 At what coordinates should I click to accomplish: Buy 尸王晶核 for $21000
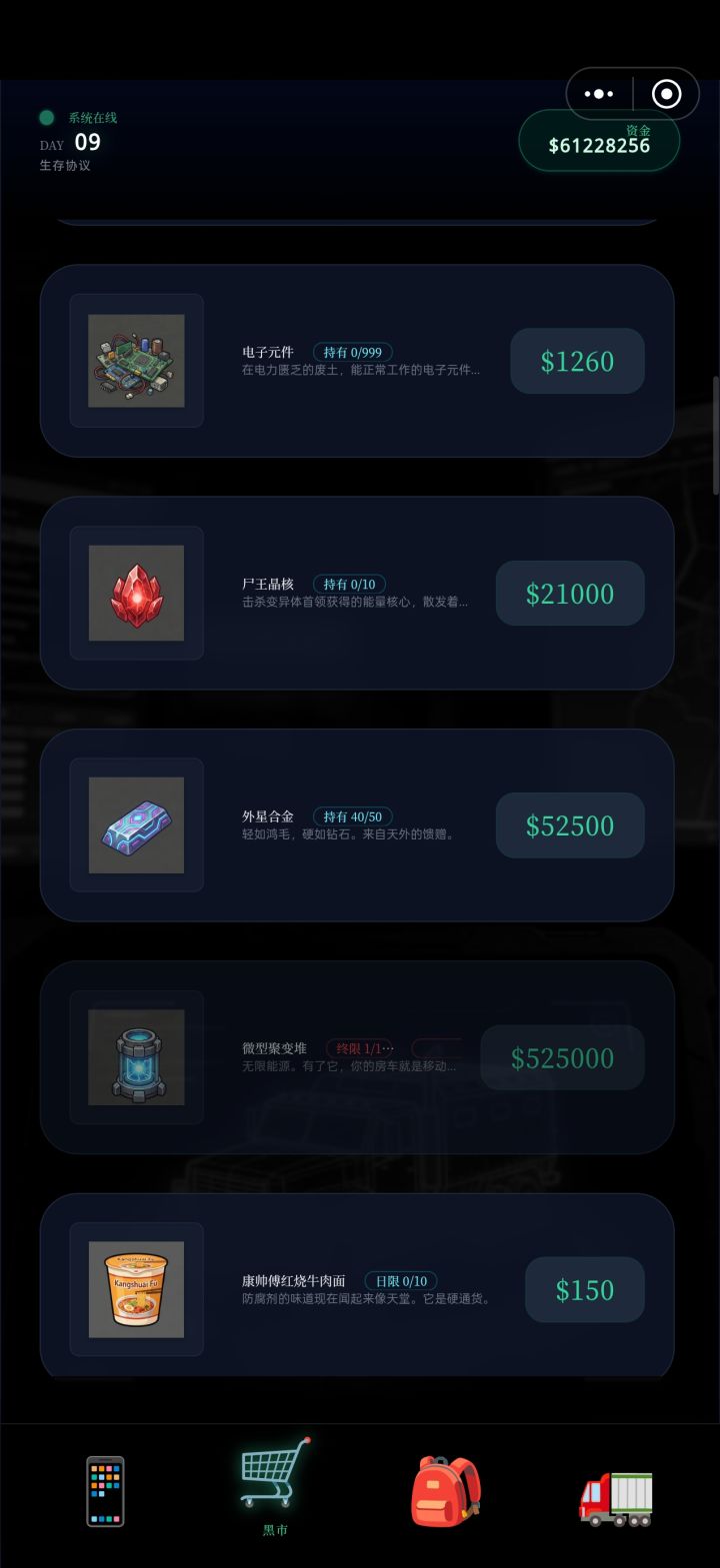pyautogui.click(x=570, y=594)
